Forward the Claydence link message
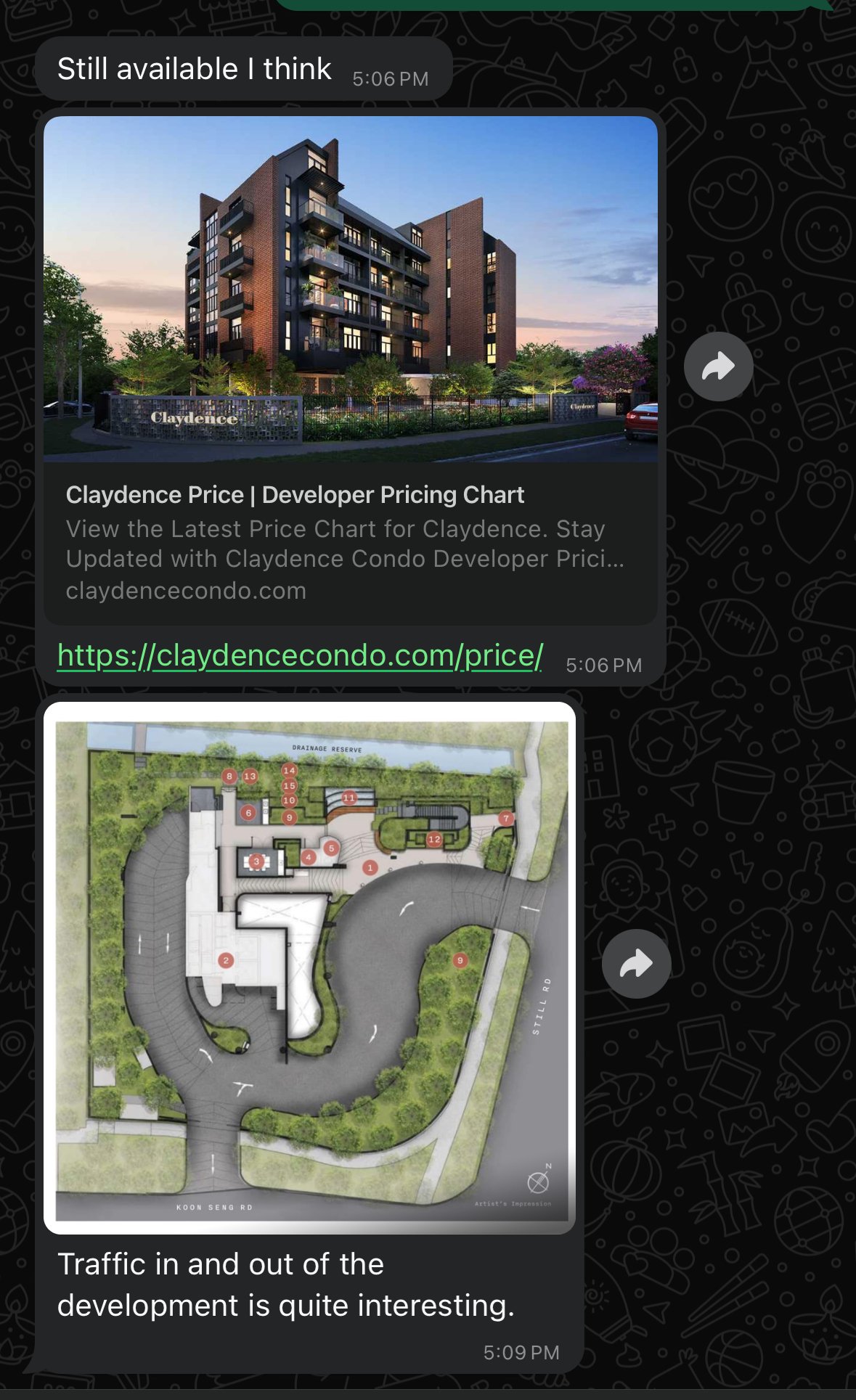 [718, 367]
